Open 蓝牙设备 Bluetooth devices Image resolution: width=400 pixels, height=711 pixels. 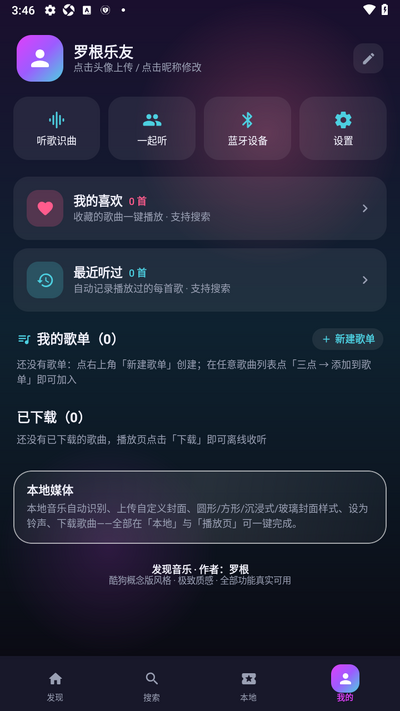pyautogui.click(x=248, y=128)
